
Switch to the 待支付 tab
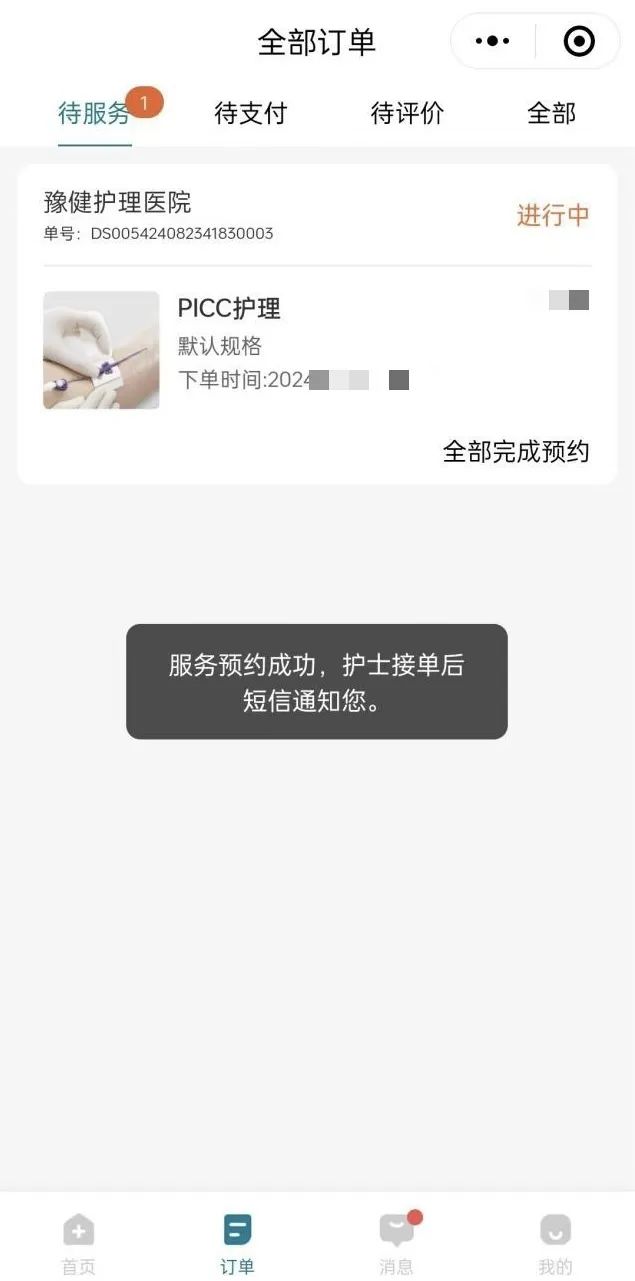click(x=250, y=114)
